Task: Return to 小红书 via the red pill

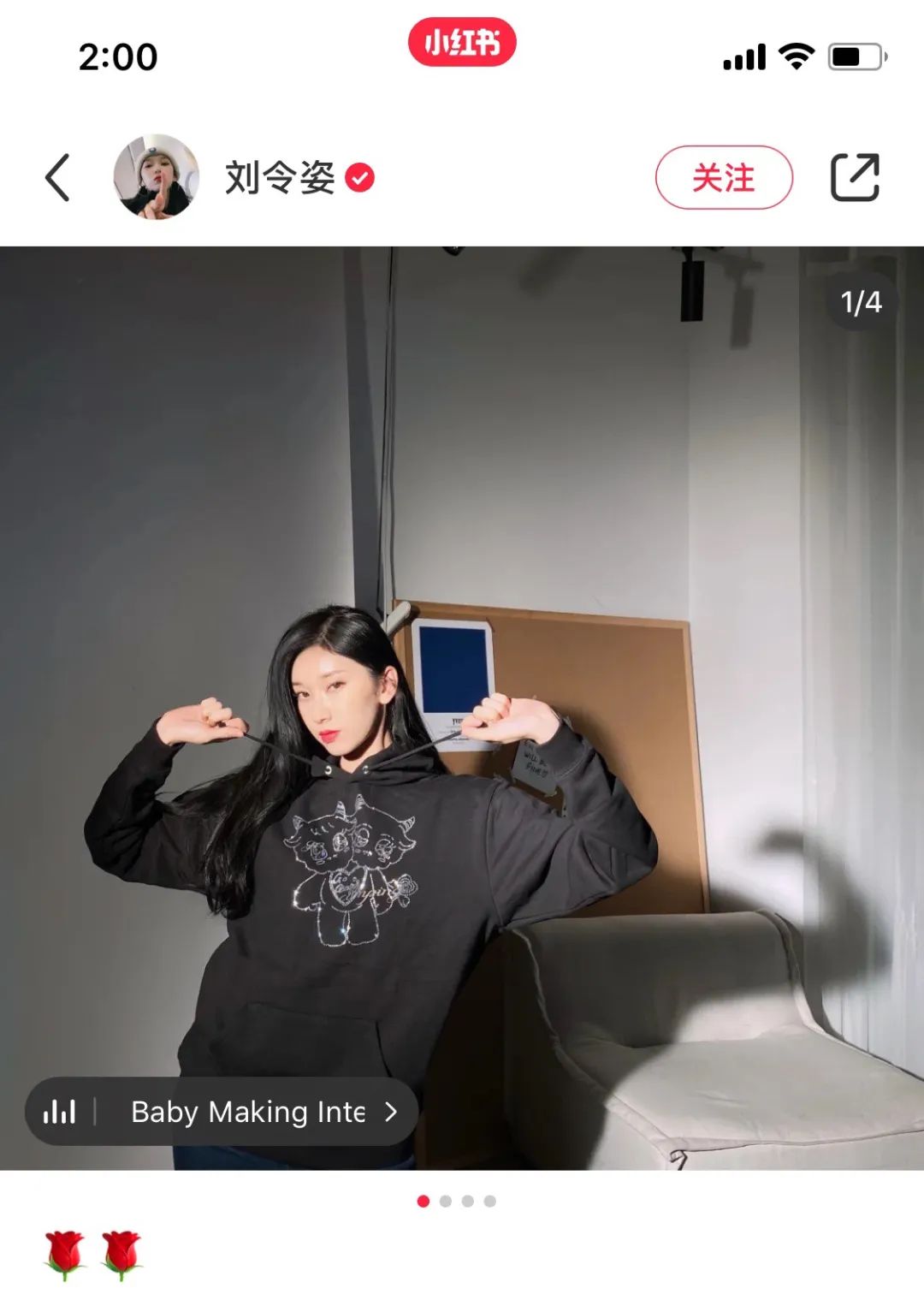Action: pos(462,42)
